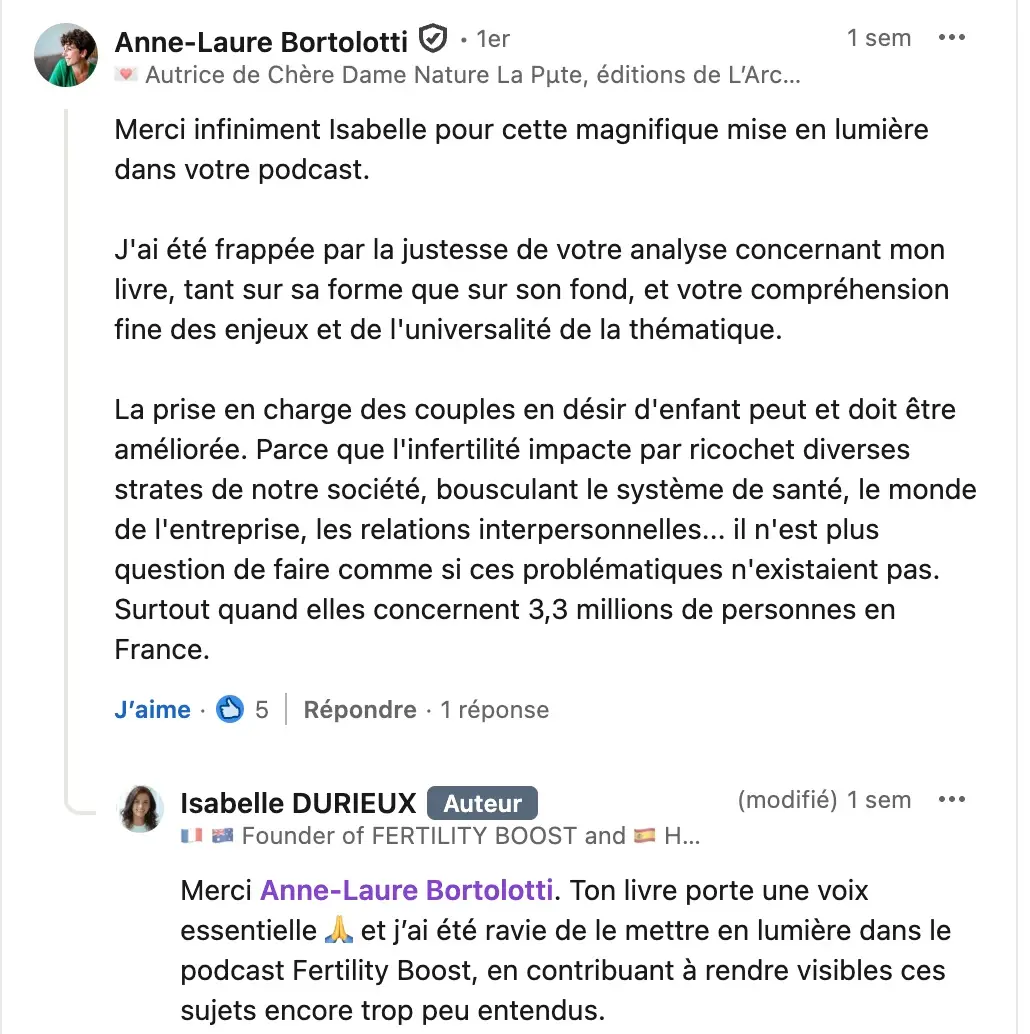Tap the Anne-Laure Bortolotti mention in Isabelle's reply
This screenshot has width=1030, height=1034.
(406, 890)
